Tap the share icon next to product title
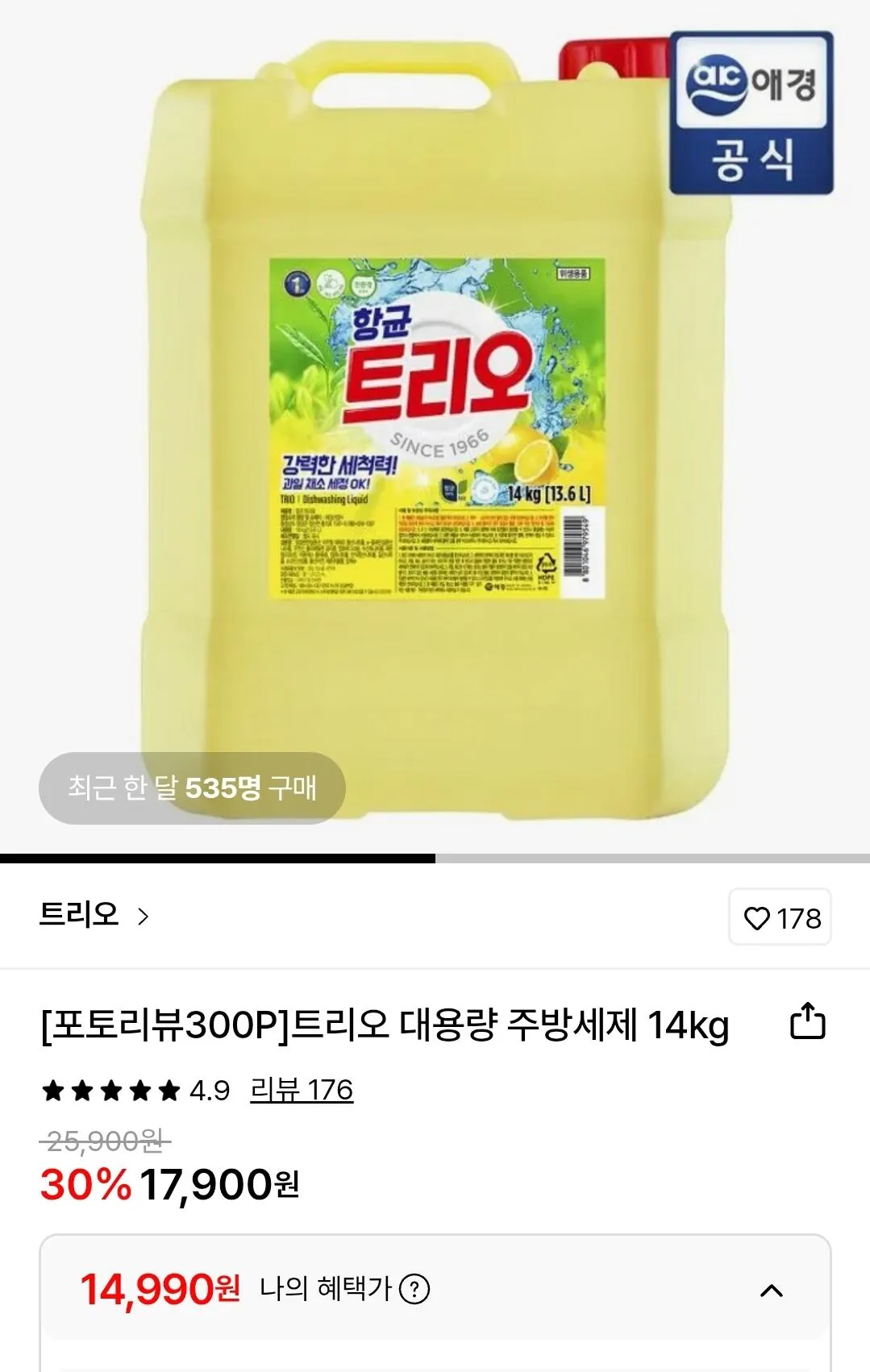The height and width of the screenshot is (1372, 870). (806, 1022)
